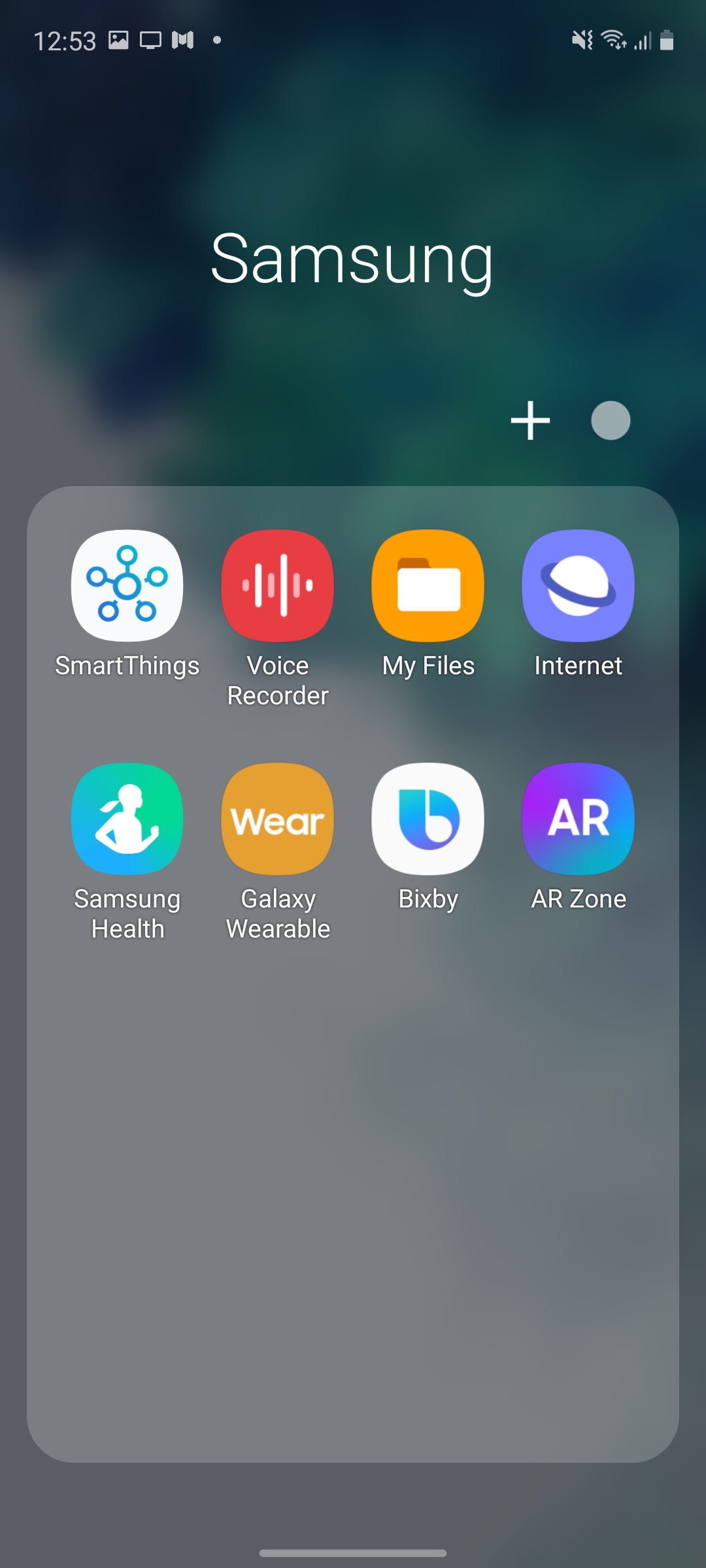The height and width of the screenshot is (1568, 706).
Task: Edit the Samsung folder name
Action: tap(352, 259)
